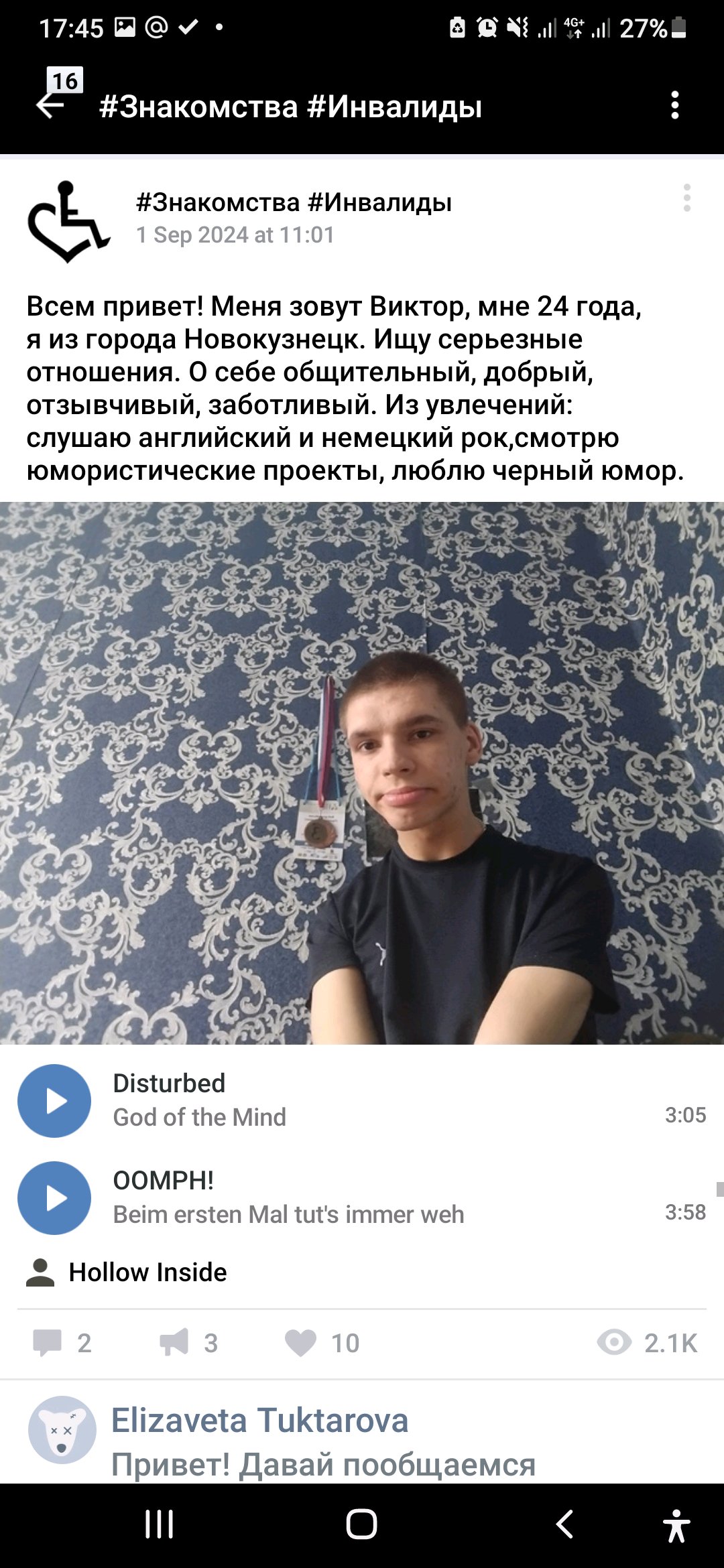Go back using the top-left arrow
This screenshot has height=1568, width=724.
click(50, 105)
